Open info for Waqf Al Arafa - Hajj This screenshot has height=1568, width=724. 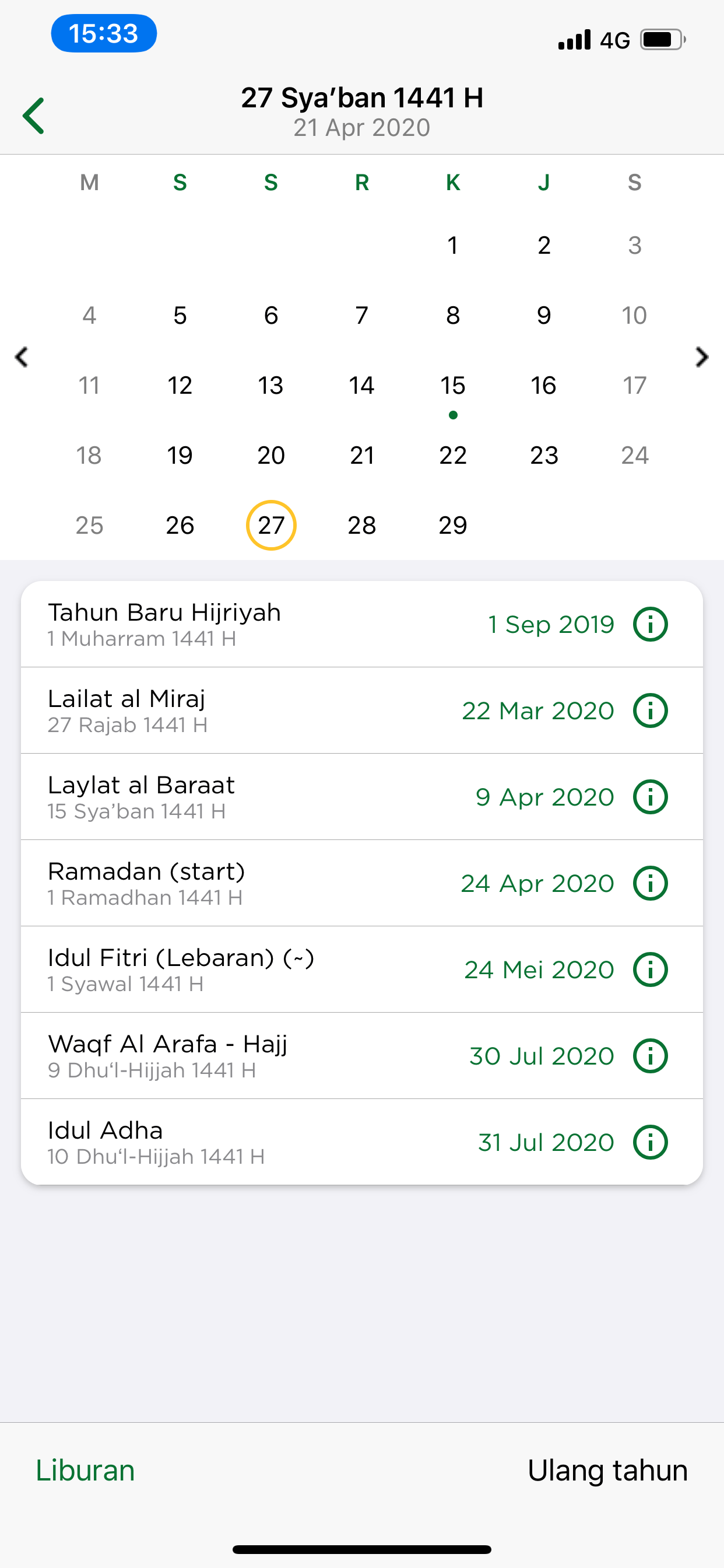pyautogui.click(x=649, y=1056)
